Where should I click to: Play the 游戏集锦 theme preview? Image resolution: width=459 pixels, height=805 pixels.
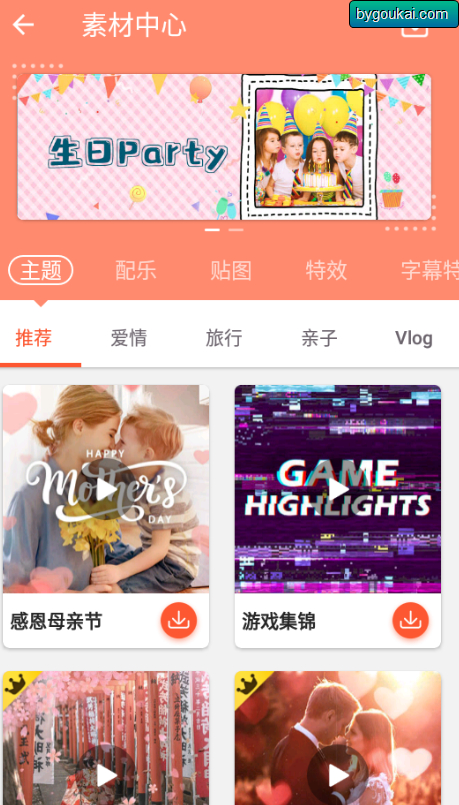(338, 489)
